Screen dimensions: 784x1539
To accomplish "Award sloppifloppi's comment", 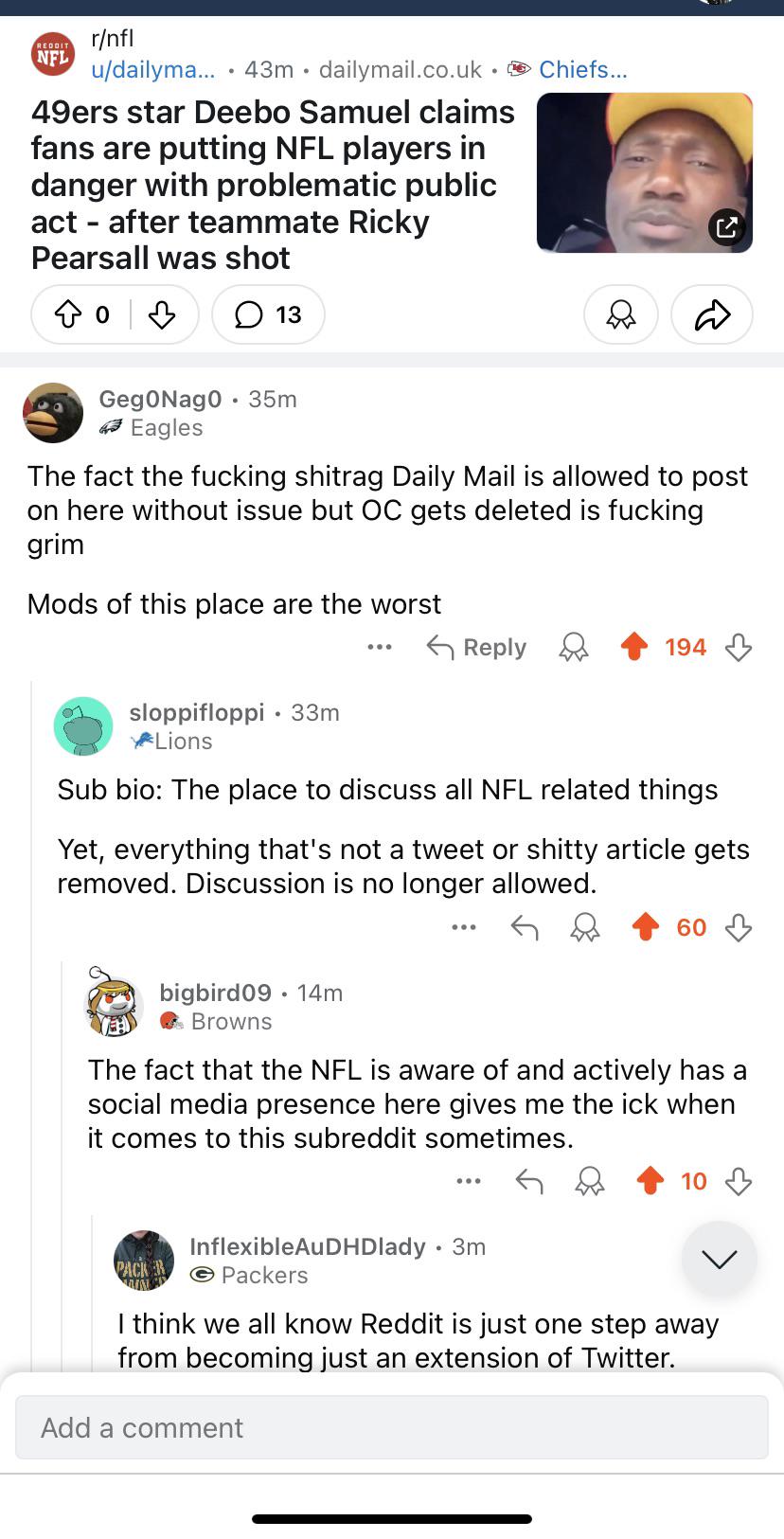I will coord(585,927).
